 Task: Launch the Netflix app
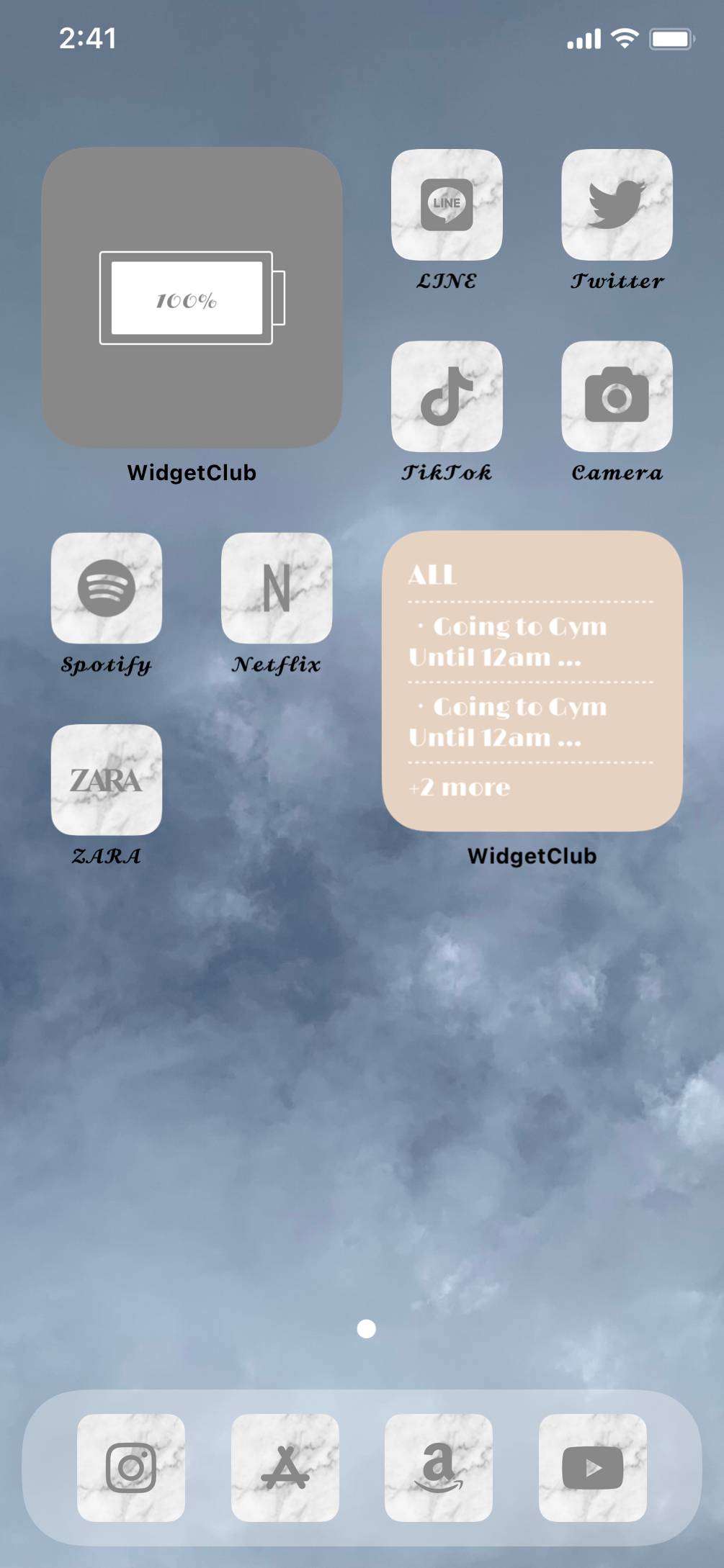pyautogui.click(x=277, y=588)
